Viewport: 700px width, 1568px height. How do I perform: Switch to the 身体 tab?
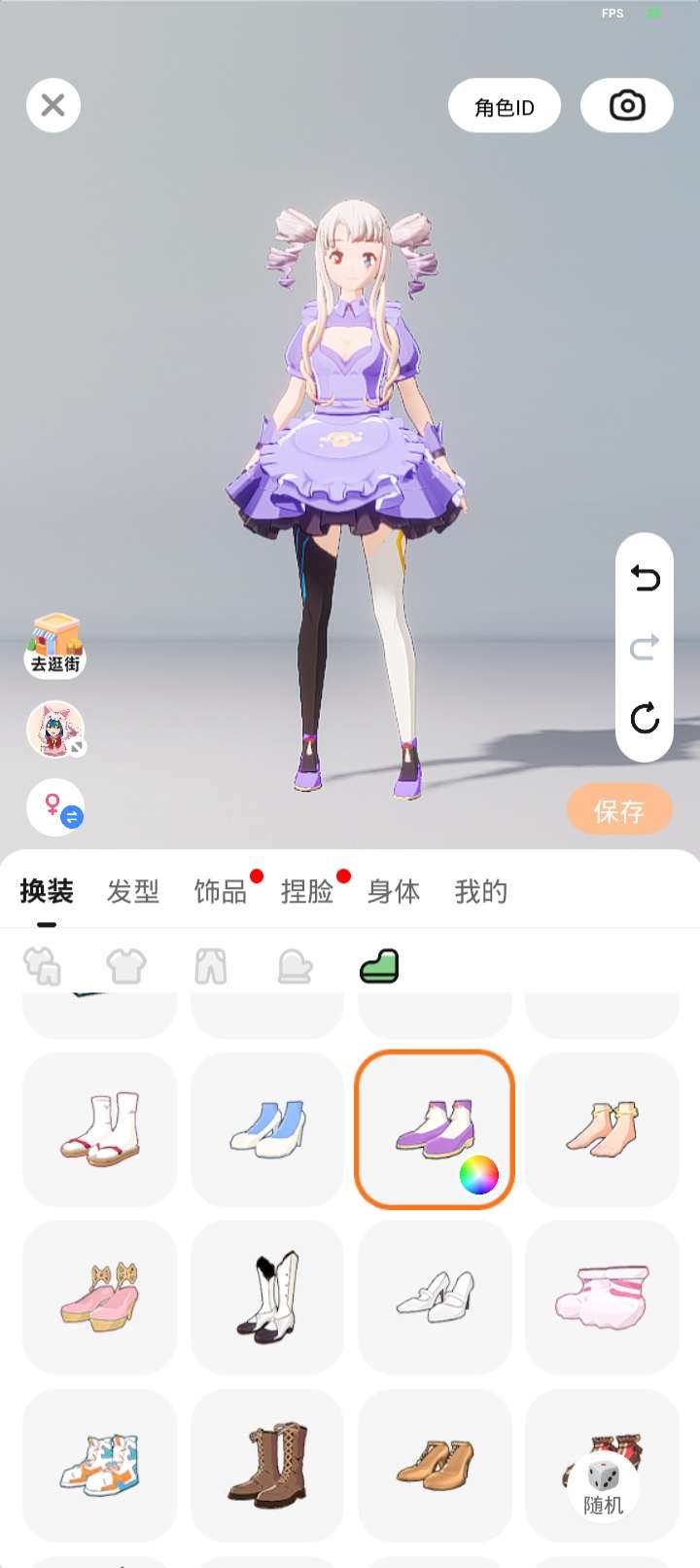(x=394, y=891)
